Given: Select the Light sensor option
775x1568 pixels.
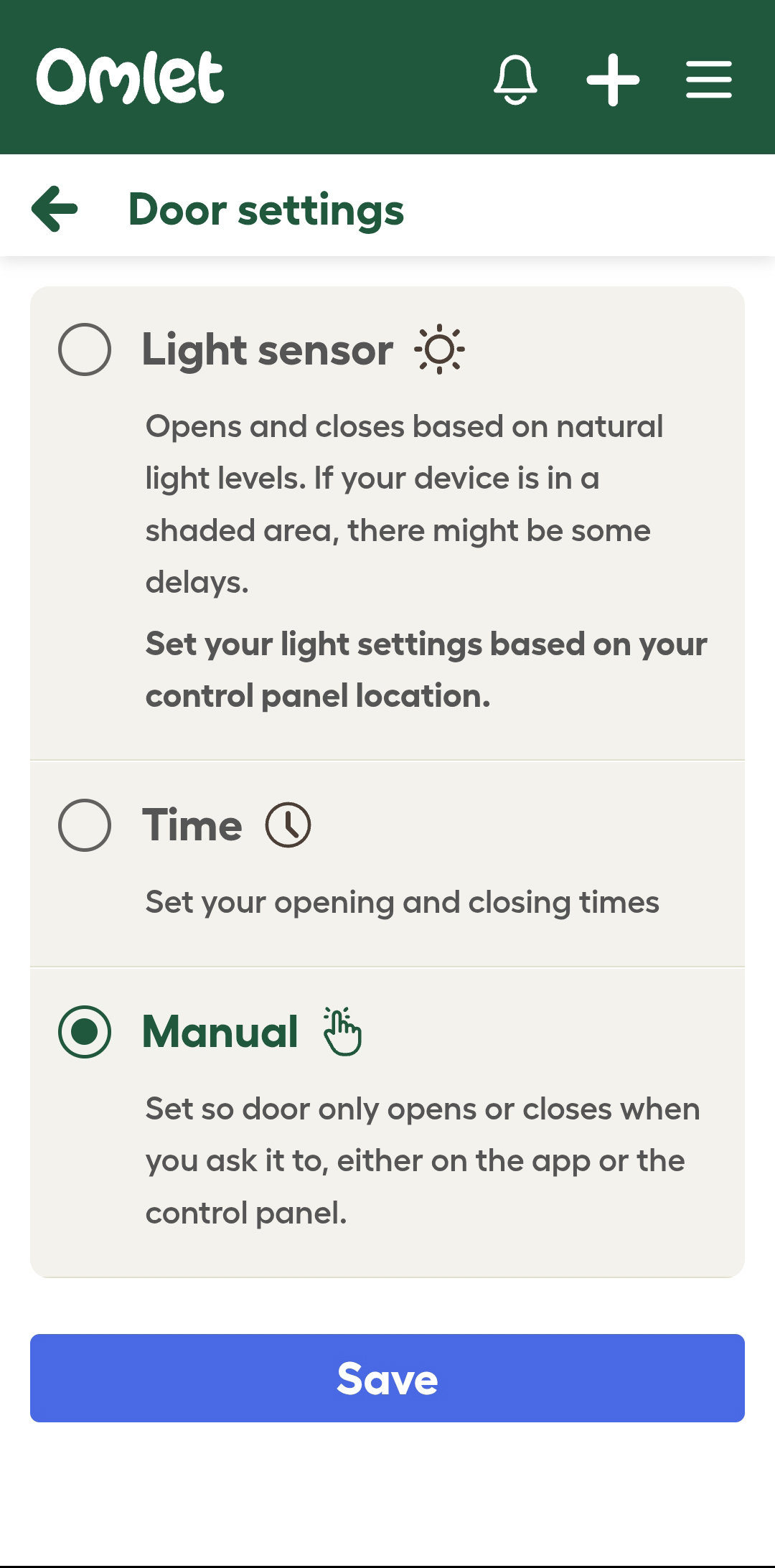Looking at the screenshot, I should pyautogui.click(x=85, y=349).
